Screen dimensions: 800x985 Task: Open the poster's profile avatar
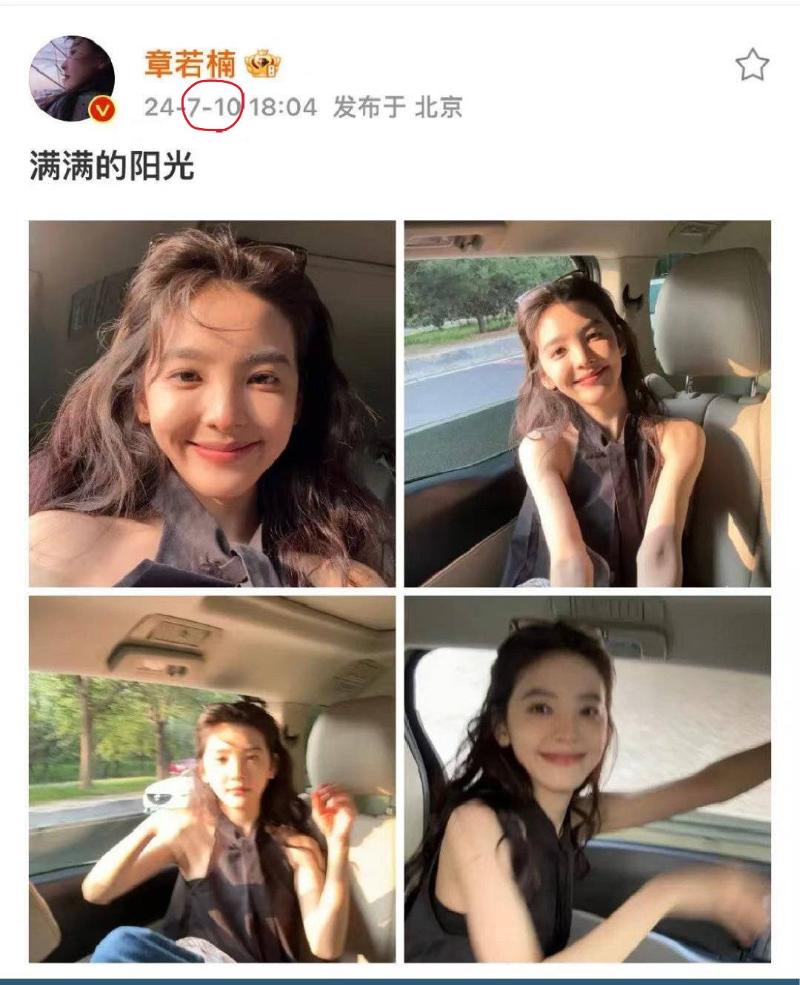(x=71, y=78)
